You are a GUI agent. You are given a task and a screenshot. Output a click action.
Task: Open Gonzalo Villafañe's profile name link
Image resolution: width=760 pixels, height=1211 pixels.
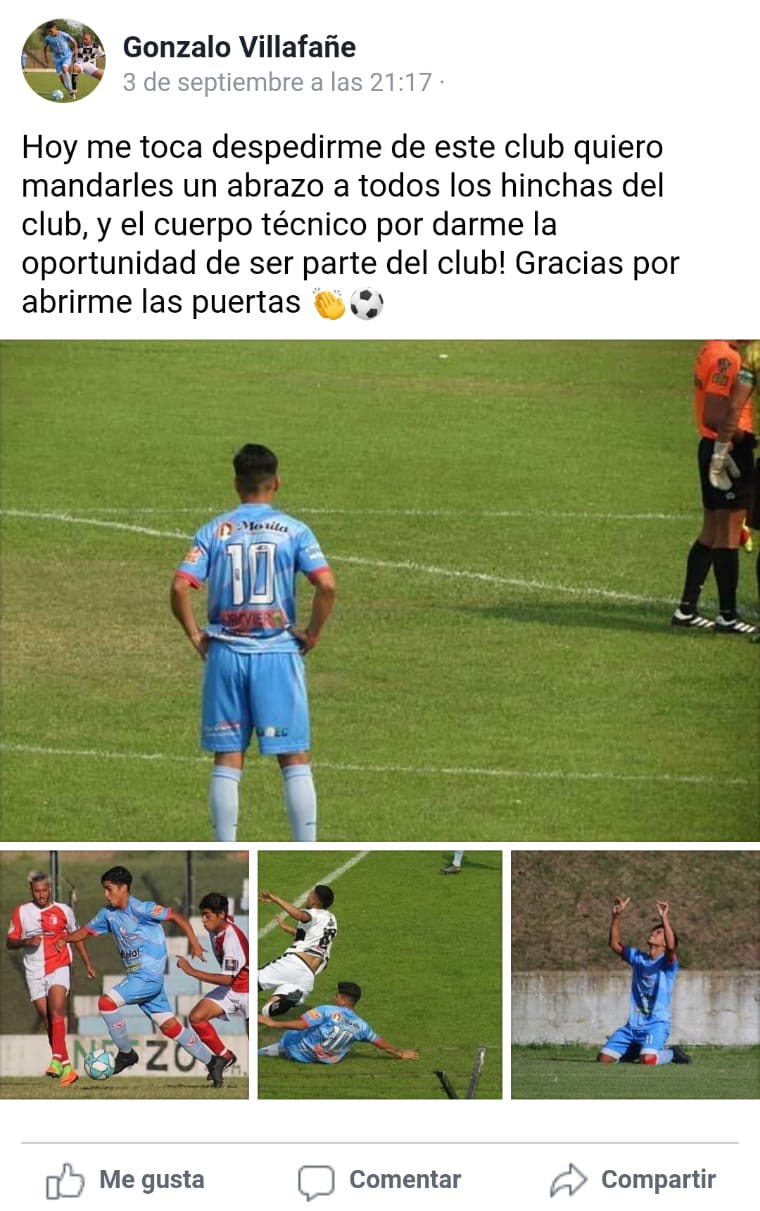[239, 46]
